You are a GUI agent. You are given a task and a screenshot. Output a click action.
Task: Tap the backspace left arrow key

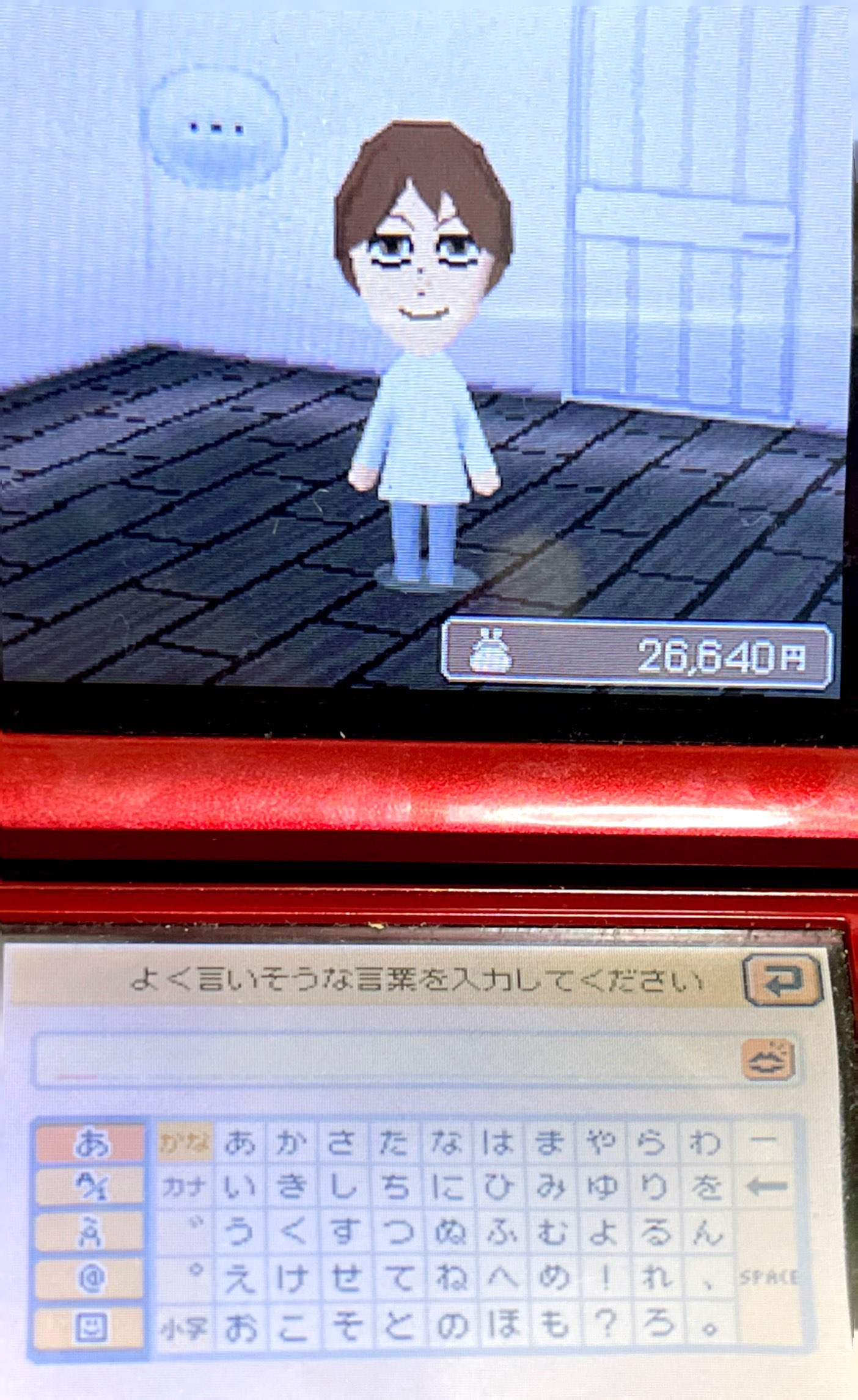point(767,1187)
